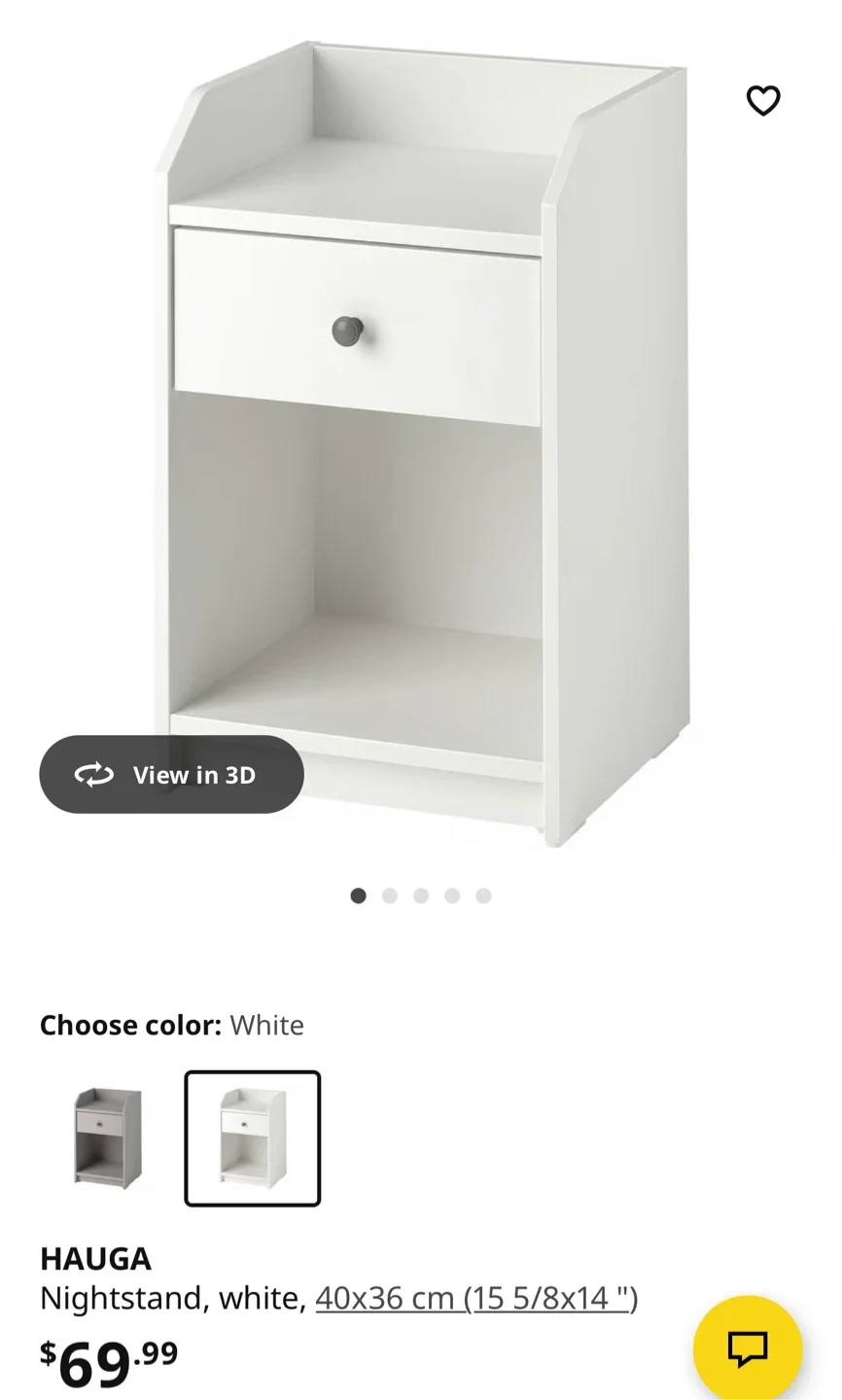Open the chat bubble in the bottom corner
Viewport: 842px width, 1400px height.
[747, 1348]
